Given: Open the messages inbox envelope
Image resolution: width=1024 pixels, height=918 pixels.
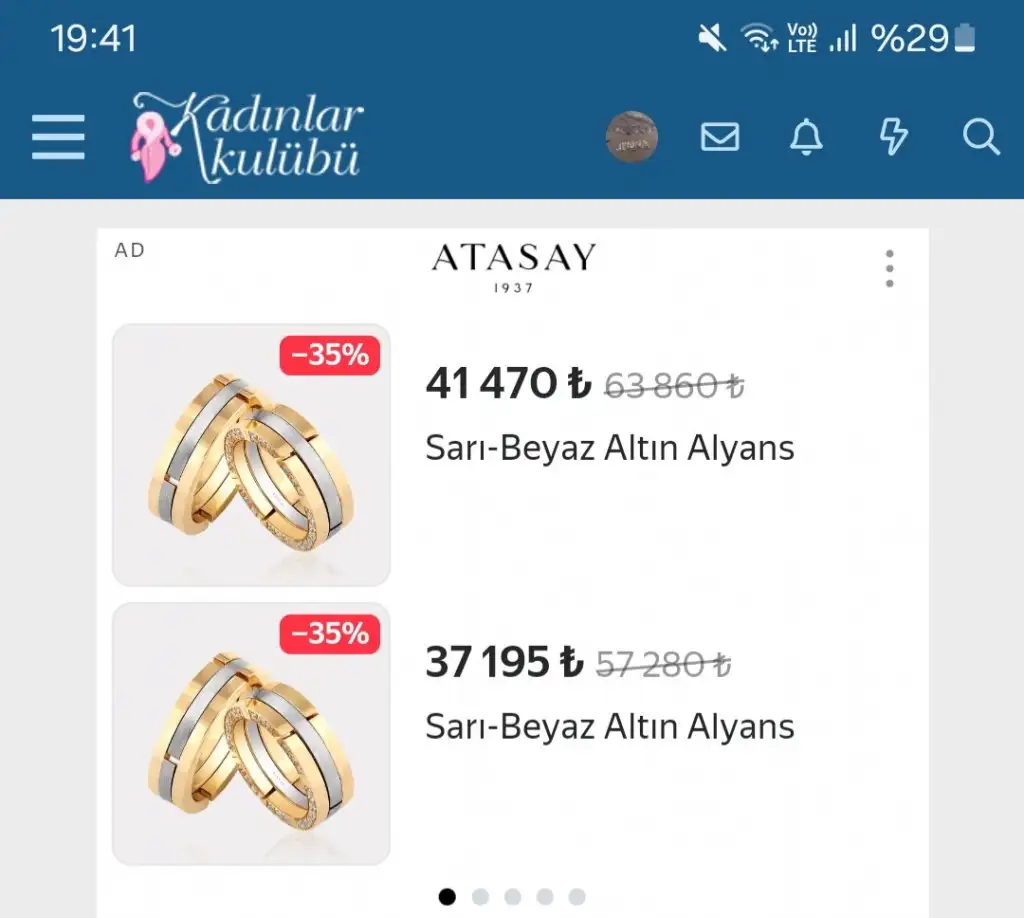Looking at the screenshot, I should [720, 137].
